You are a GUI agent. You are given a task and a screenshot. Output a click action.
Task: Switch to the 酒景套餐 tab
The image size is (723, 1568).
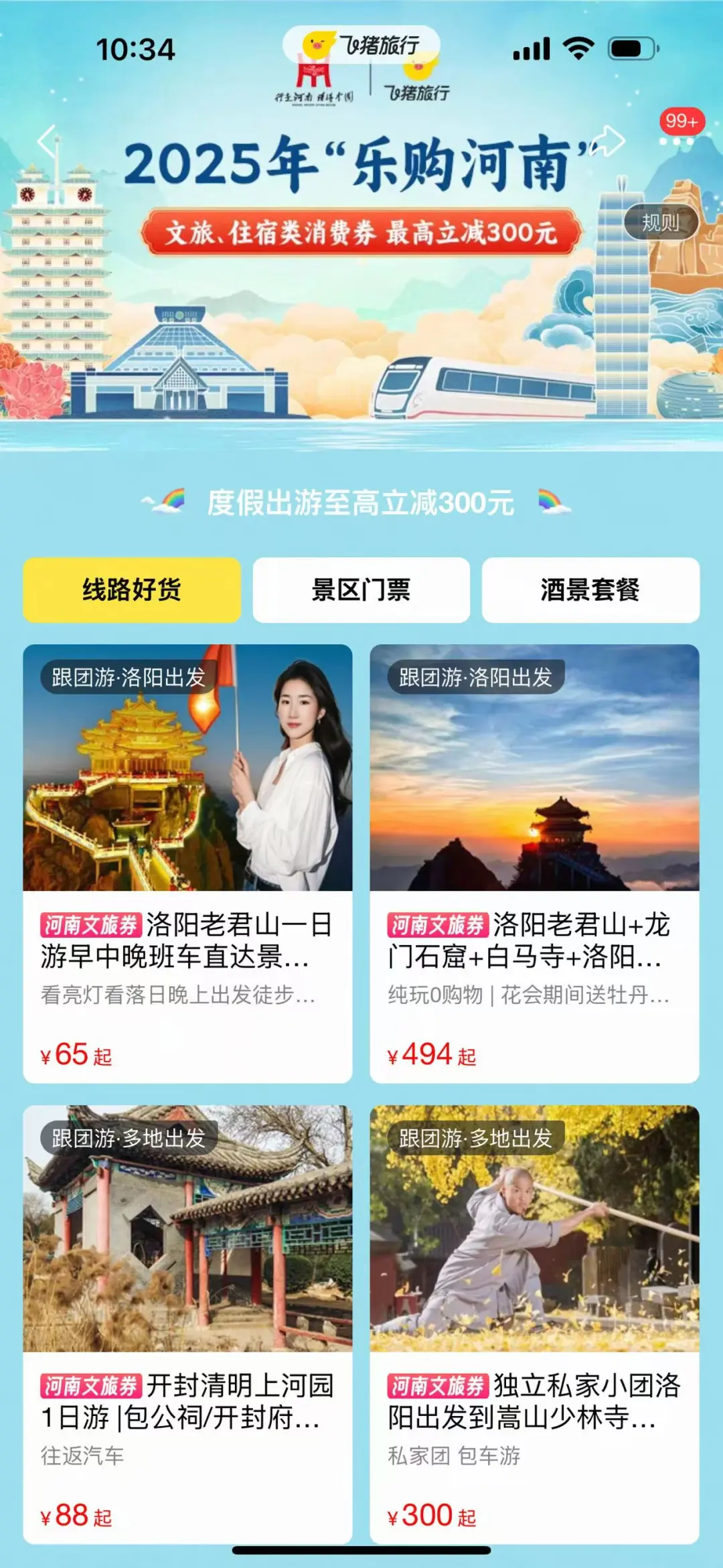pos(590,590)
